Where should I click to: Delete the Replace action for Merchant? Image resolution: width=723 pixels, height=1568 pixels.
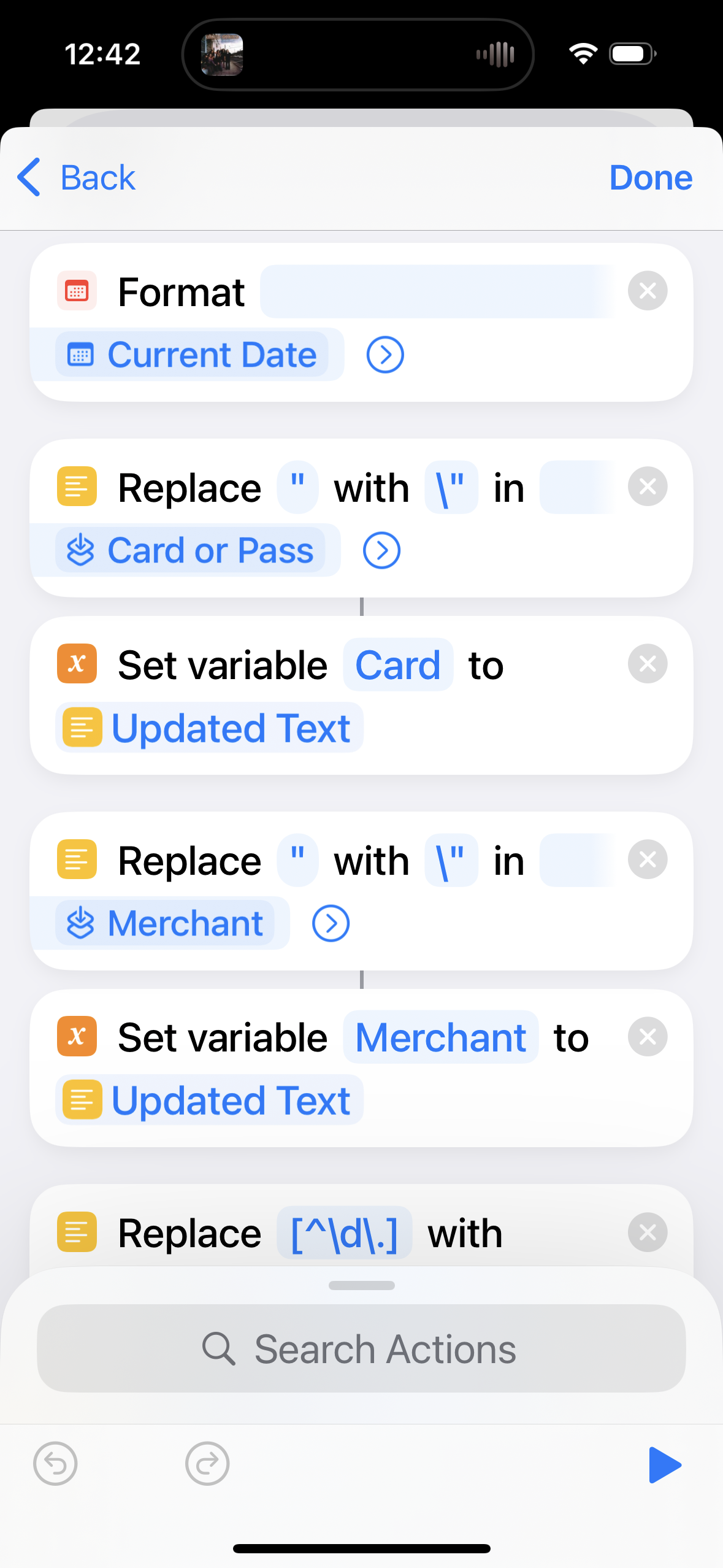tap(647, 859)
